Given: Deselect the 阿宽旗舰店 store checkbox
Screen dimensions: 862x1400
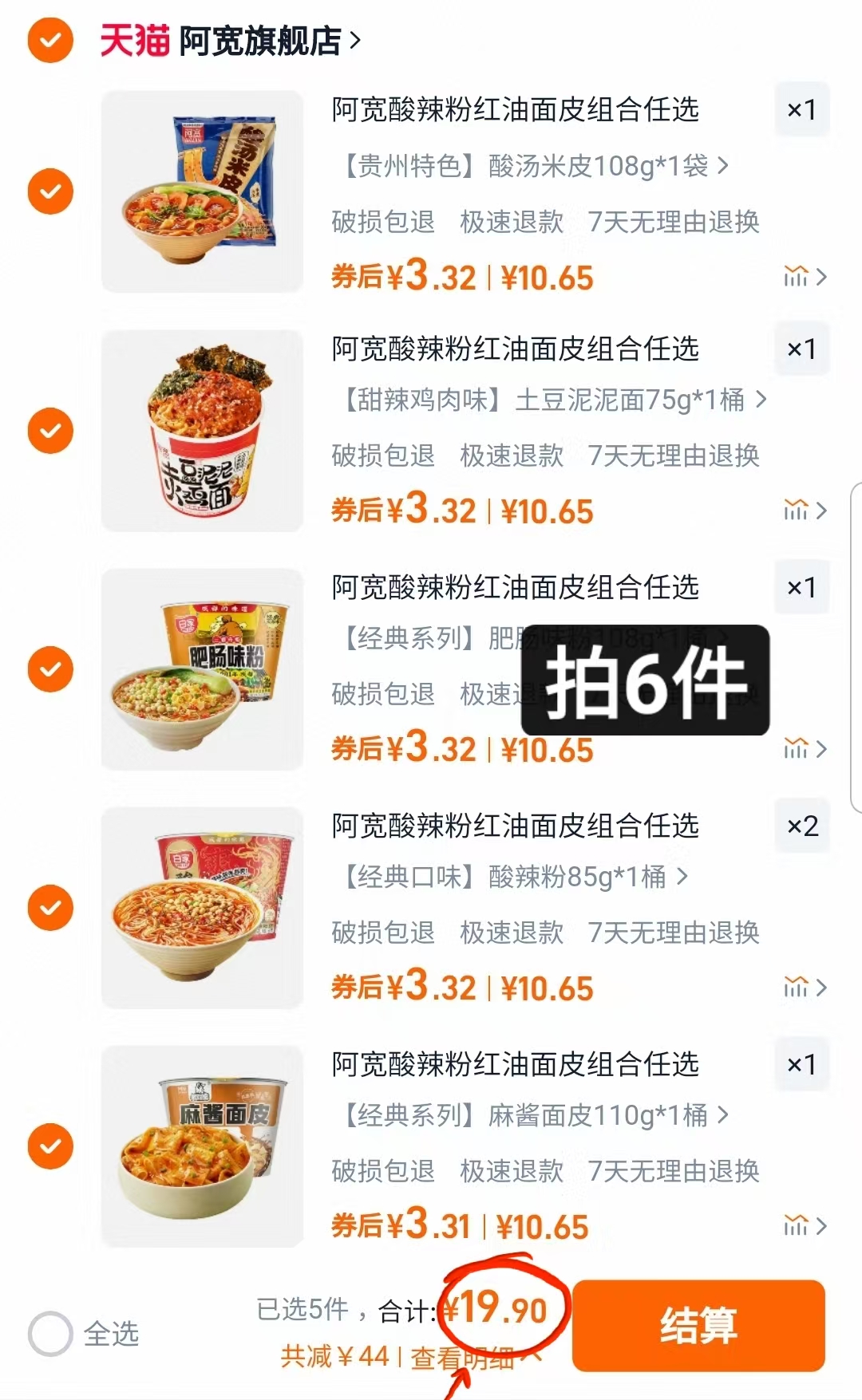Looking at the screenshot, I should click(49, 38).
